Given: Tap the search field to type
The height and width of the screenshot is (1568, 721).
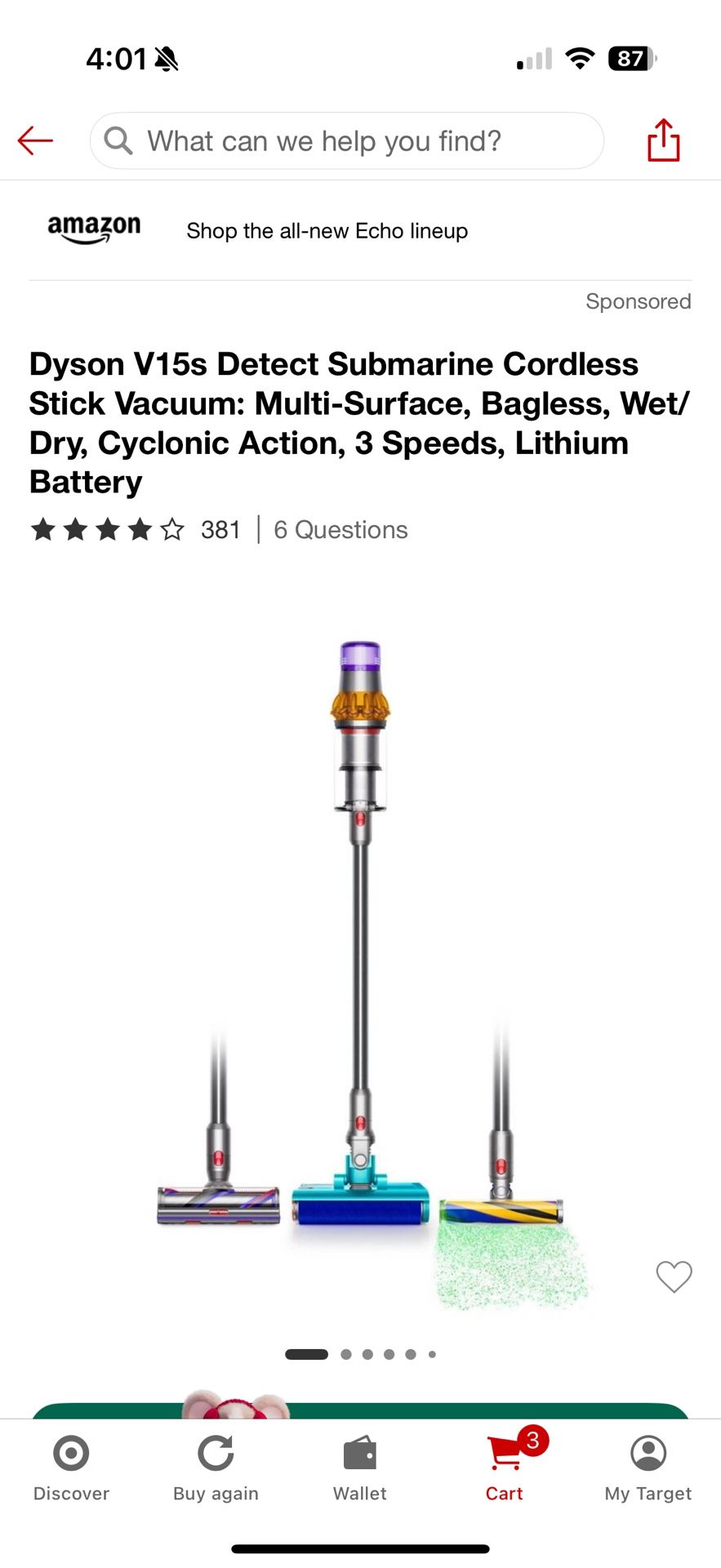Looking at the screenshot, I should coord(346,140).
